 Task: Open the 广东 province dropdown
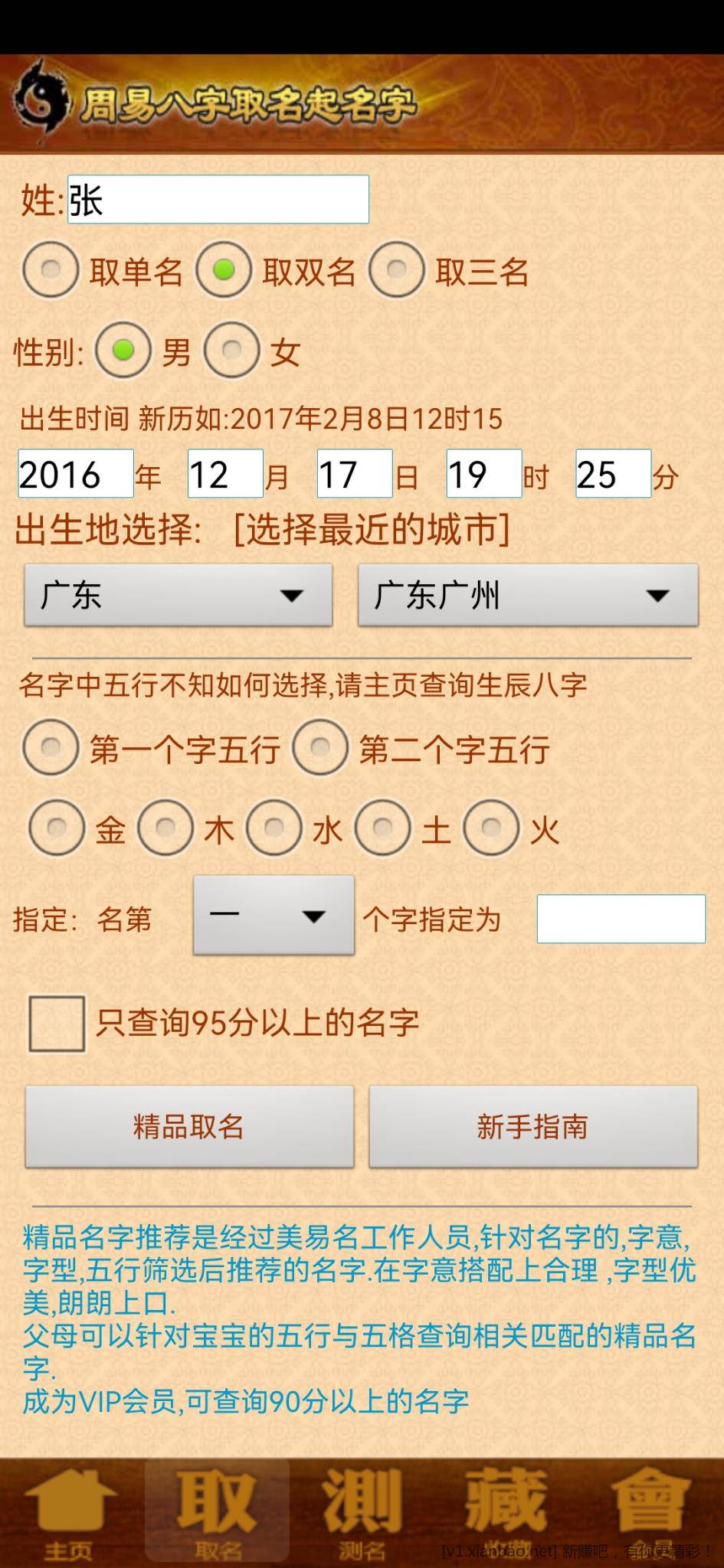point(178,596)
